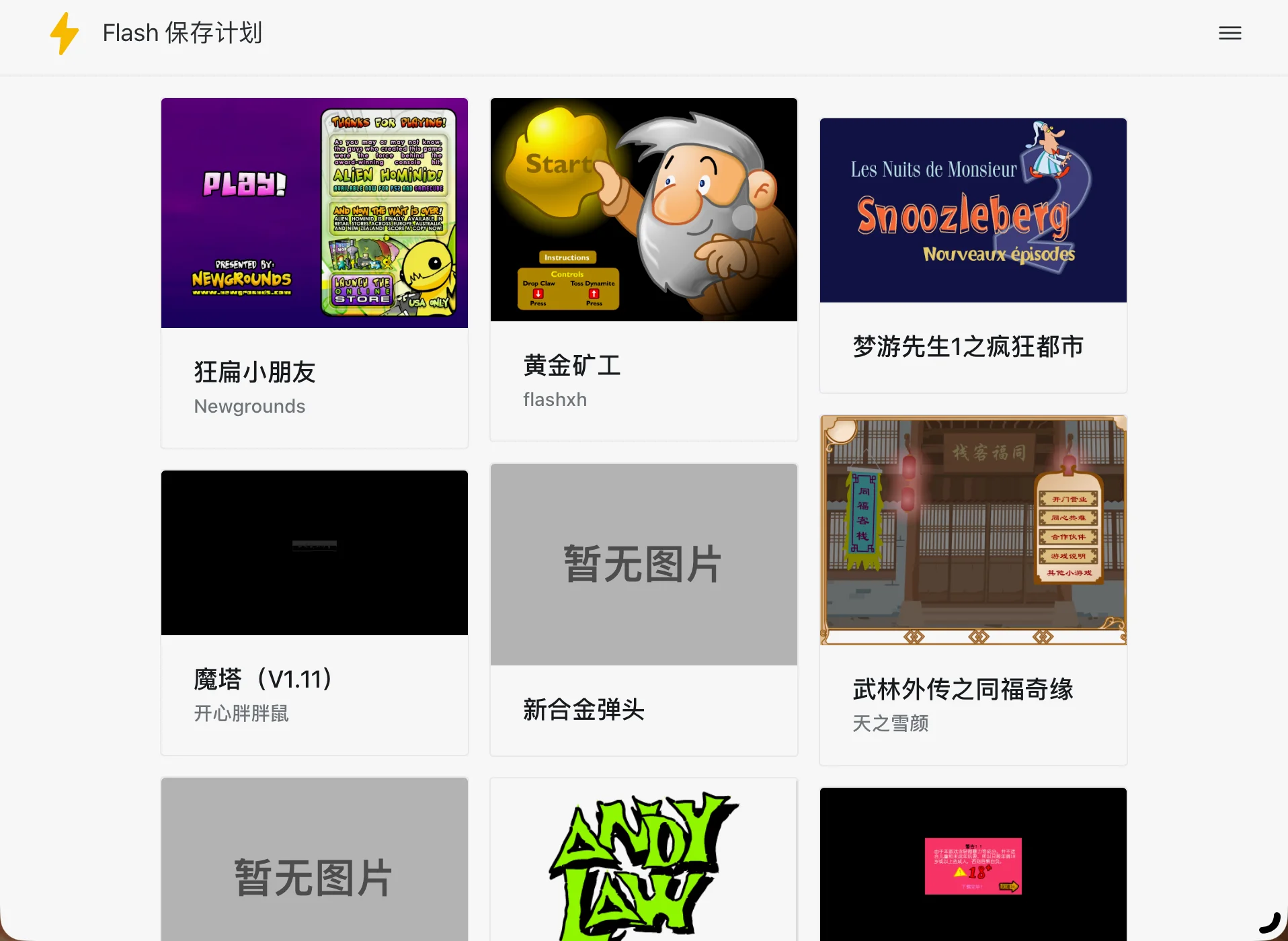
Task: Open the hamburger menu
Action: coord(1230,33)
